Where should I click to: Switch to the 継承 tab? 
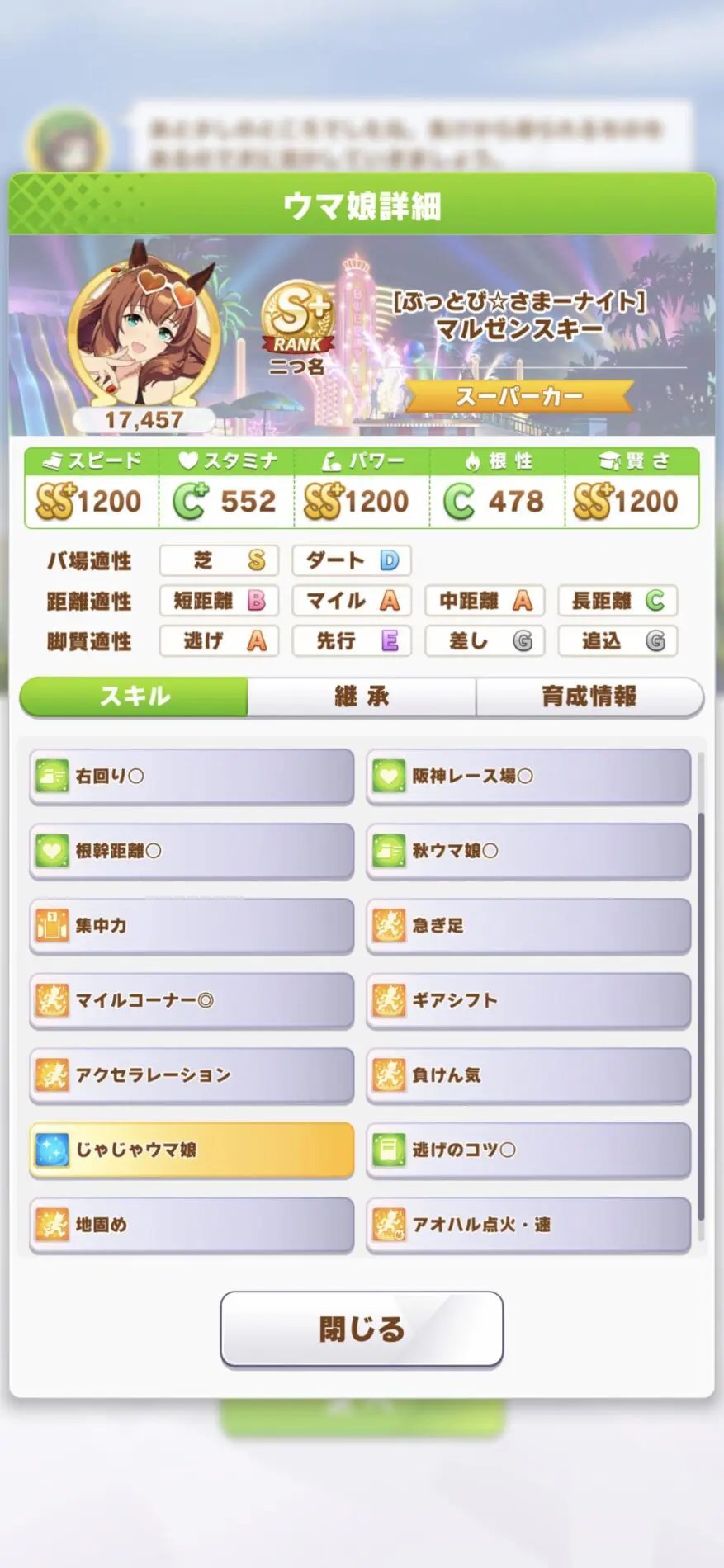[x=362, y=697]
